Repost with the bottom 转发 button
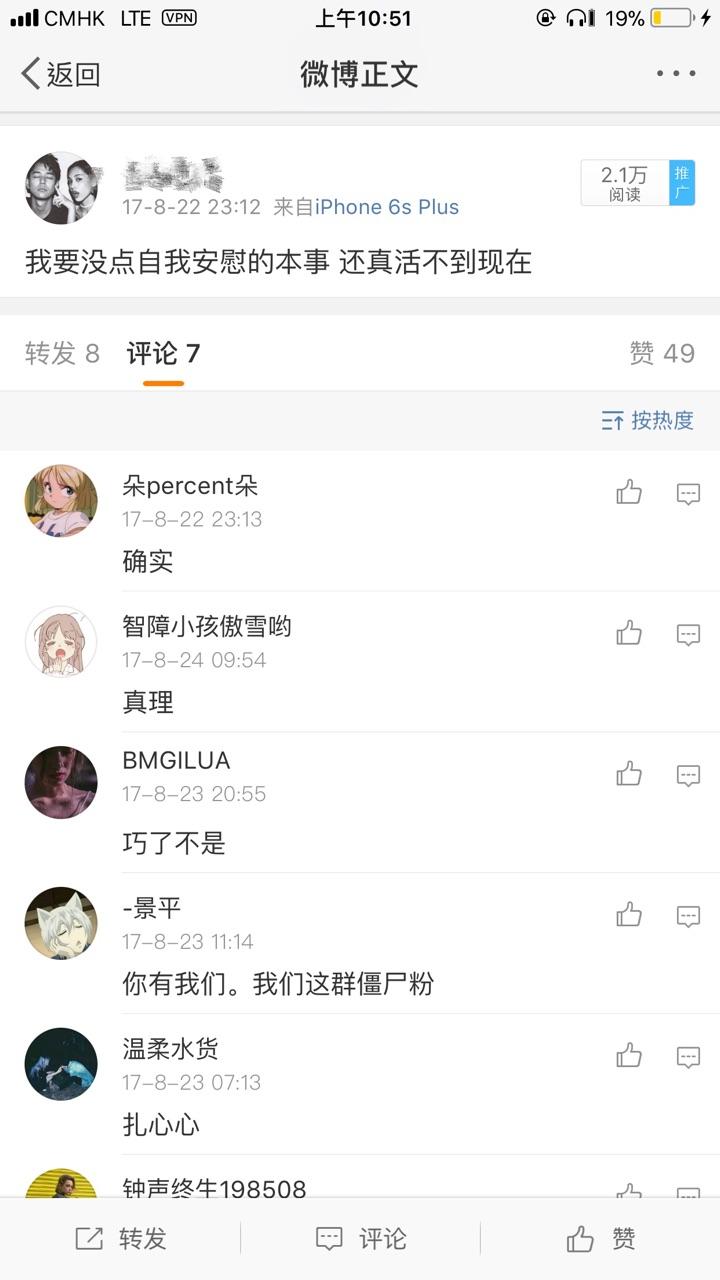Screen dimensions: 720x1280 coord(121,1239)
